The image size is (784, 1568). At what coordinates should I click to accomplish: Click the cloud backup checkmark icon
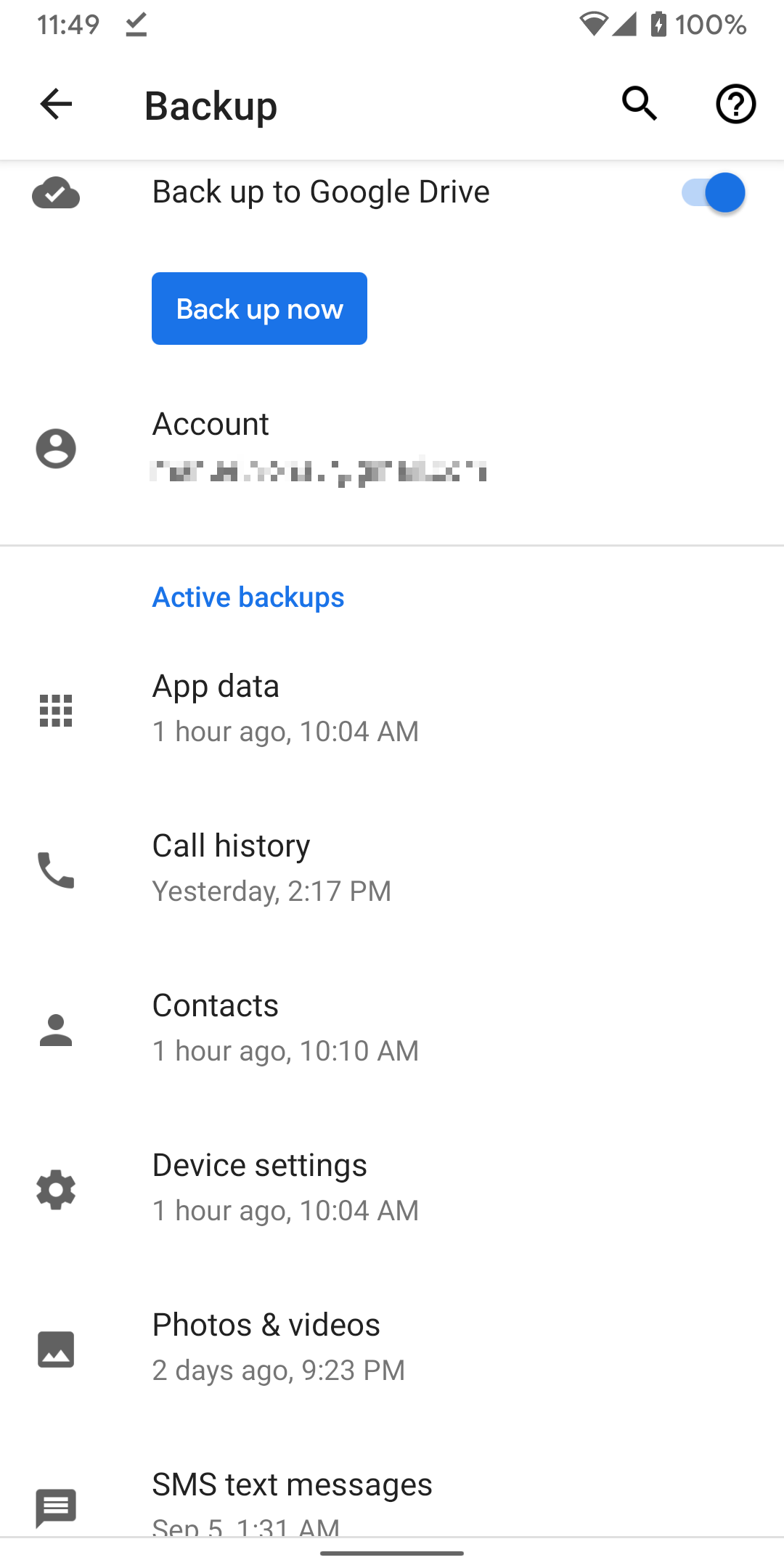pos(55,192)
